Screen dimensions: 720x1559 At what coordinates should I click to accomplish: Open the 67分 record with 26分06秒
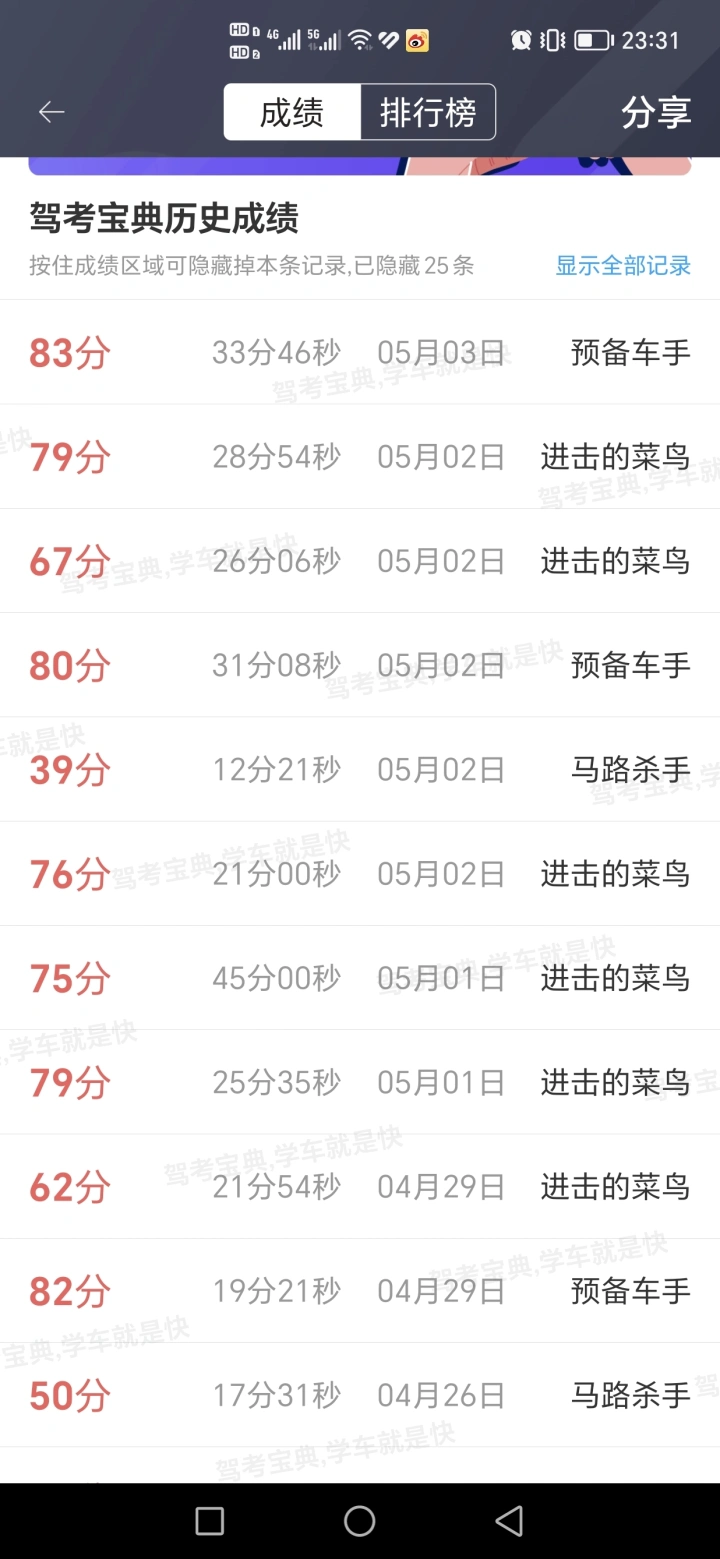pyautogui.click(x=360, y=561)
